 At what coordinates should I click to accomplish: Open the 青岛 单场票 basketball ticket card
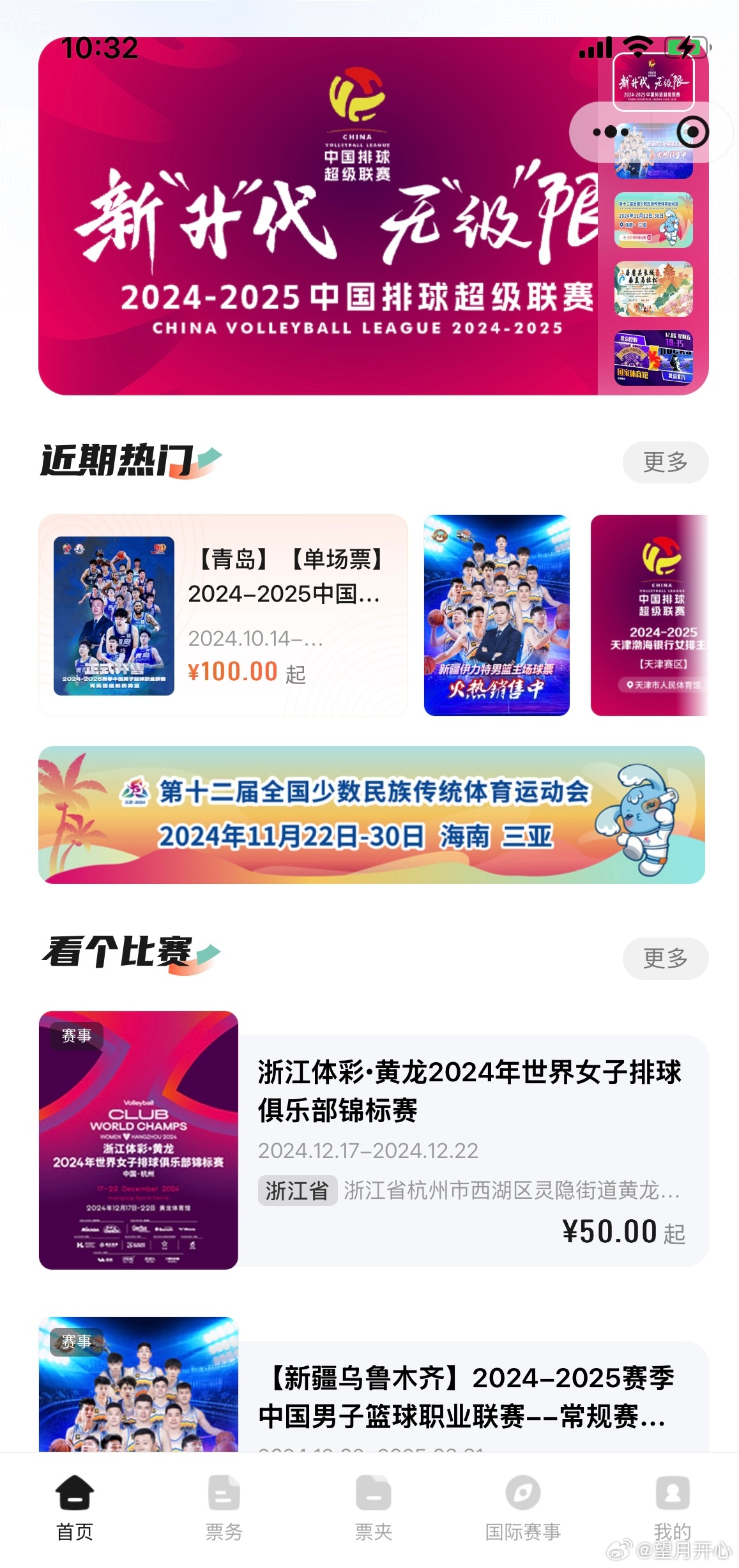pos(223,615)
